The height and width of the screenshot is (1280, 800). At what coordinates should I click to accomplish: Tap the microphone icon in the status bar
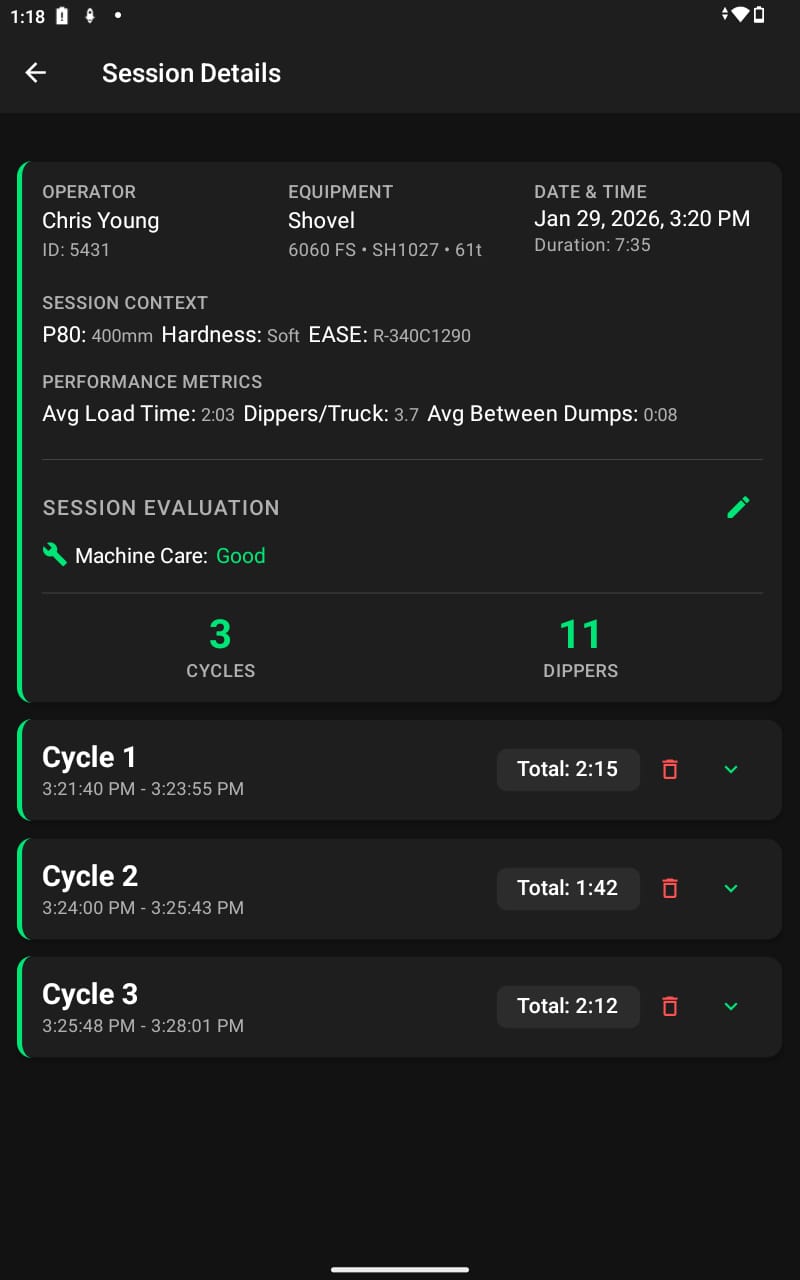click(x=89, y=16)
